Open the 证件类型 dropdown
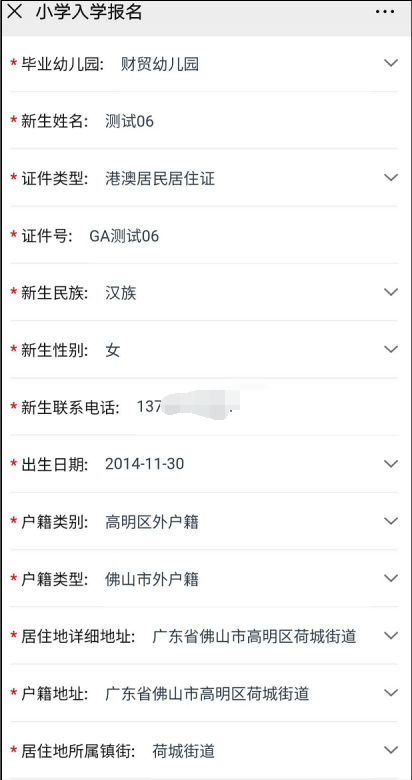 click(x=204, y=178)
